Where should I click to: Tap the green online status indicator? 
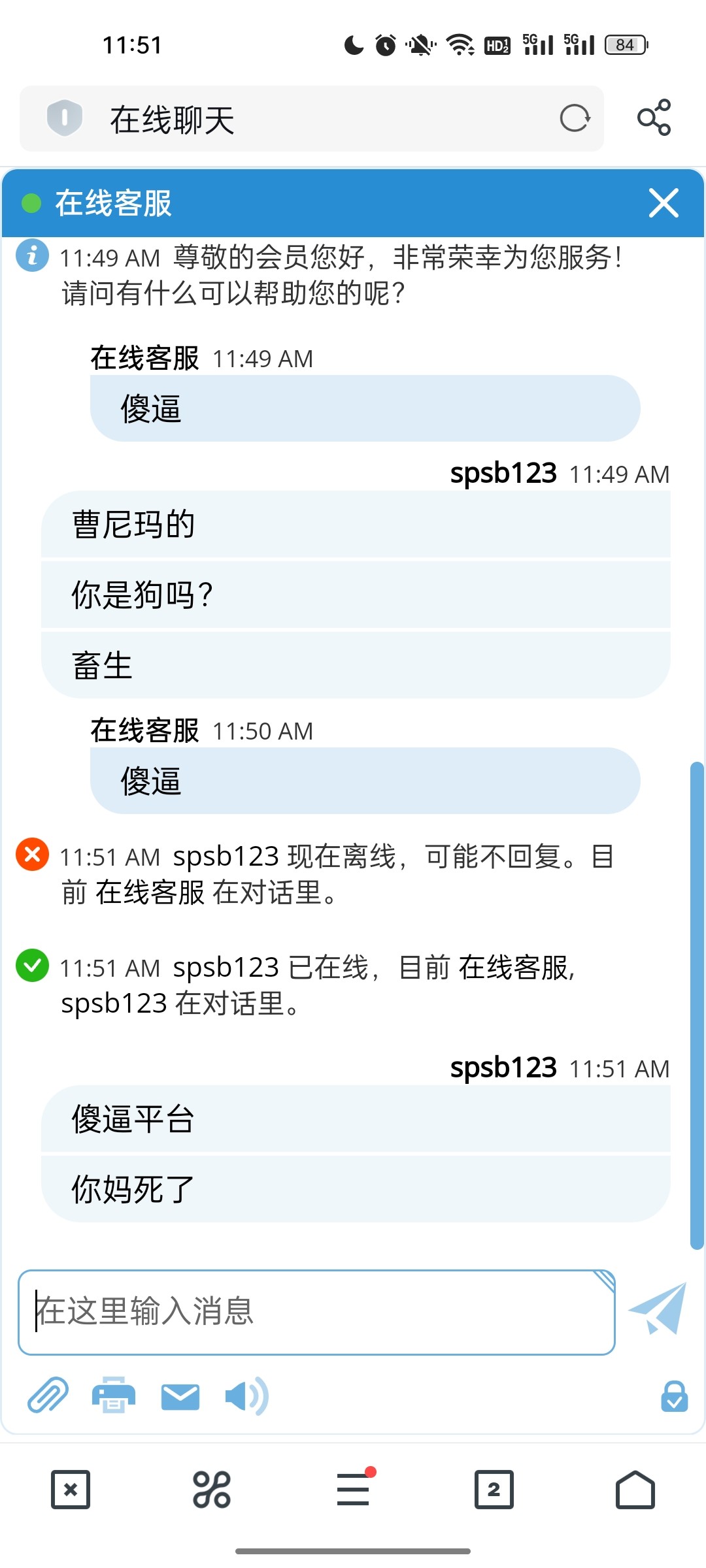[30, 204]
